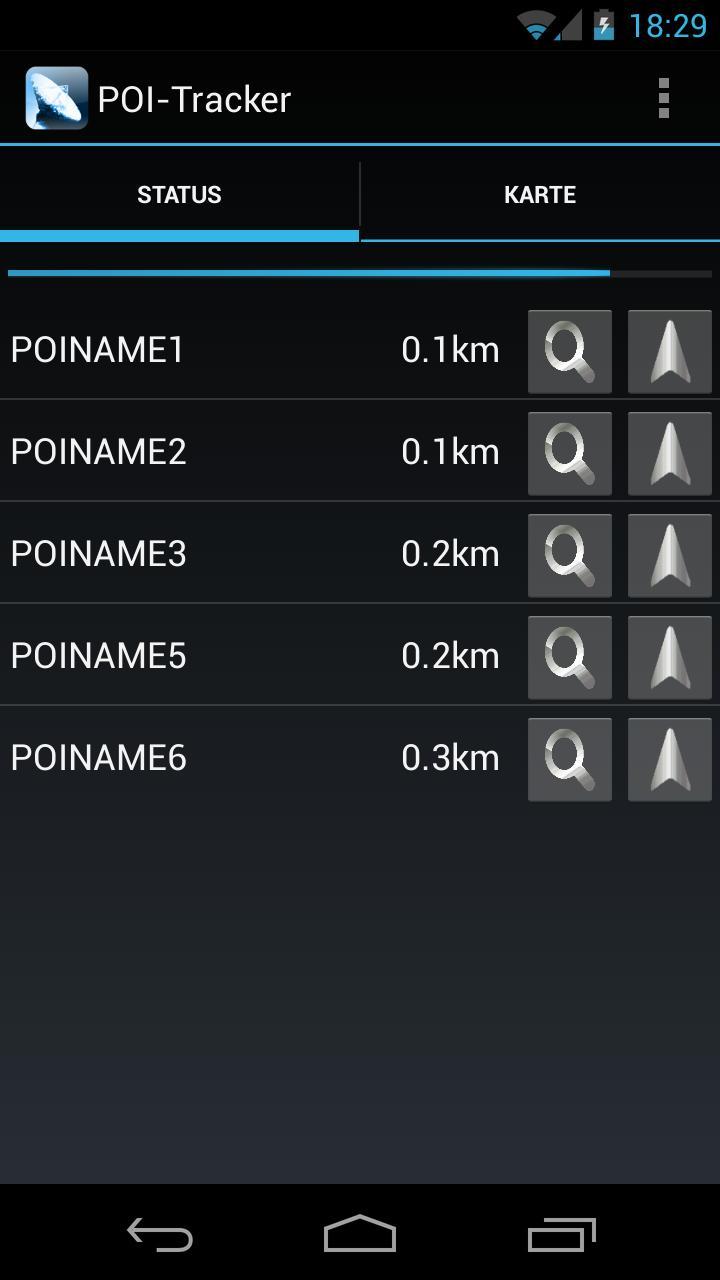
Task: Open the magnifier icon for POINAME3
Action: coord(569,555)
